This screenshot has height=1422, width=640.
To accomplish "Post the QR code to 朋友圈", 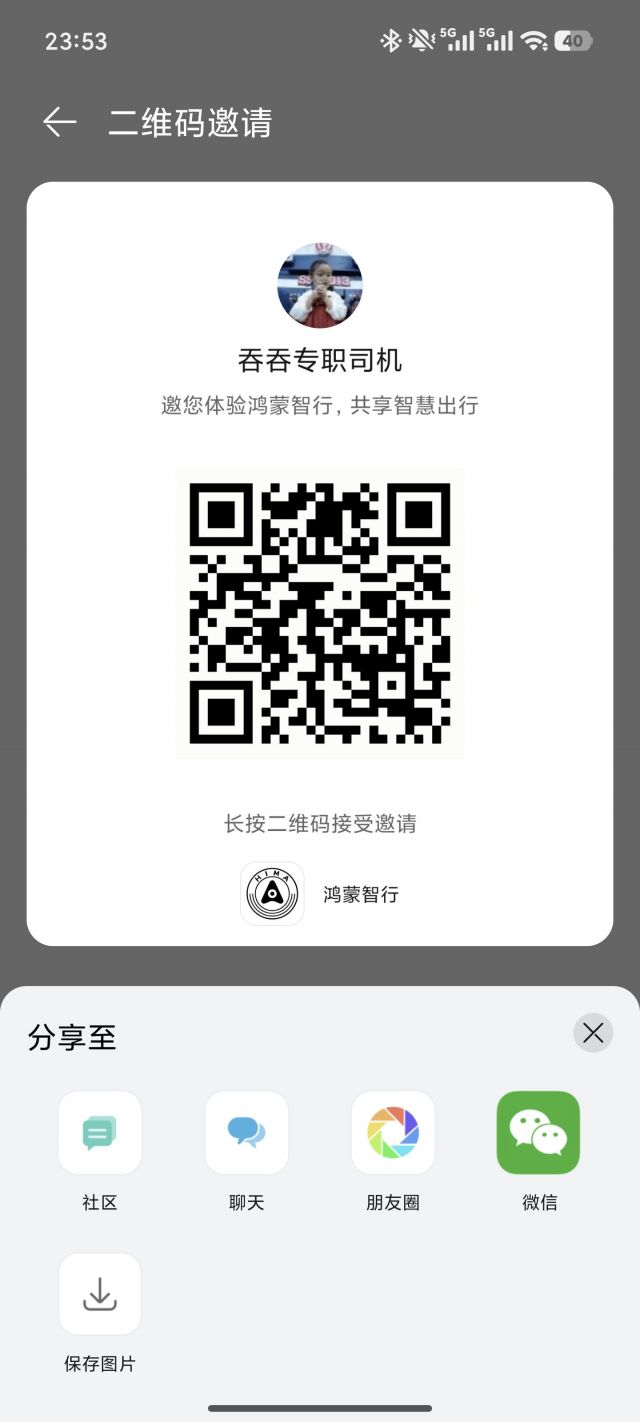I will 393,1133.
